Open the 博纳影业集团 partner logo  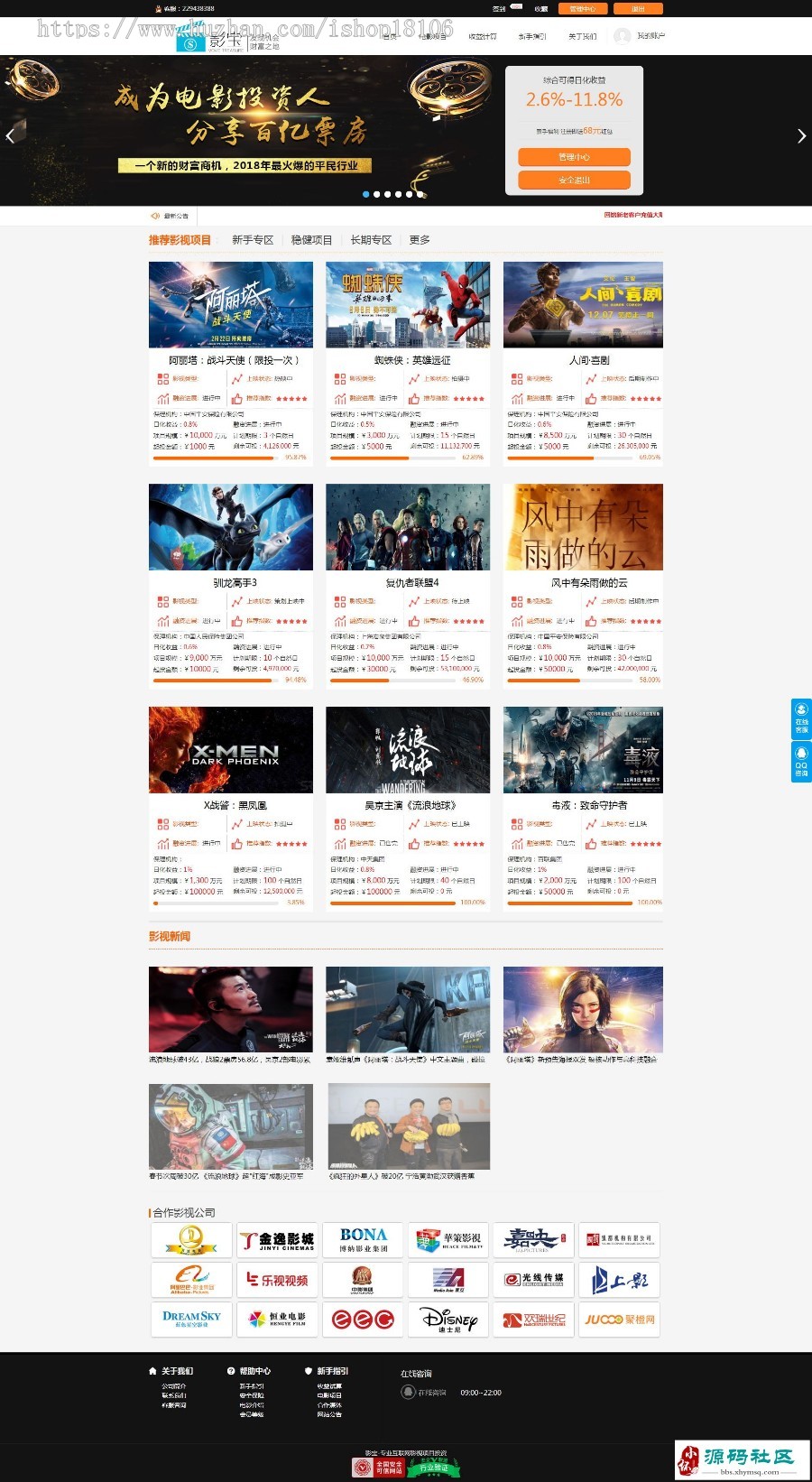(x=363, y=1240)
